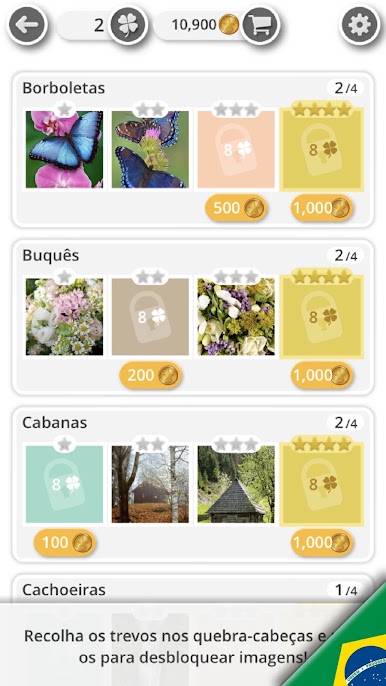Image resolution: width=386 pixels, height=686 pixels.
Task: Buy four-star Borboletas image for 1,000 coins
Action: tap(322, 208)
